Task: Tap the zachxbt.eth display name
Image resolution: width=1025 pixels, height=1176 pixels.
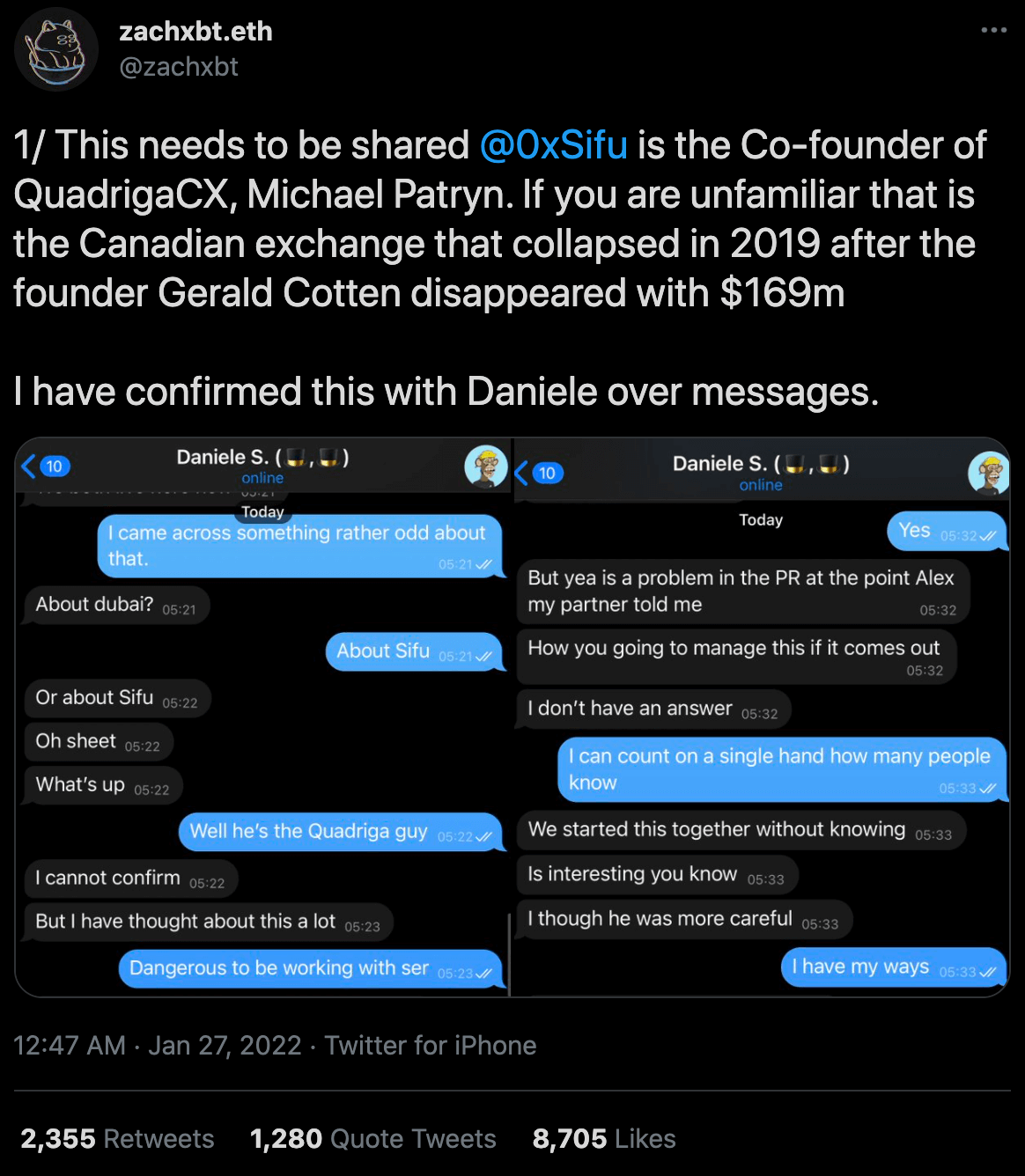Action: (195, 32)
